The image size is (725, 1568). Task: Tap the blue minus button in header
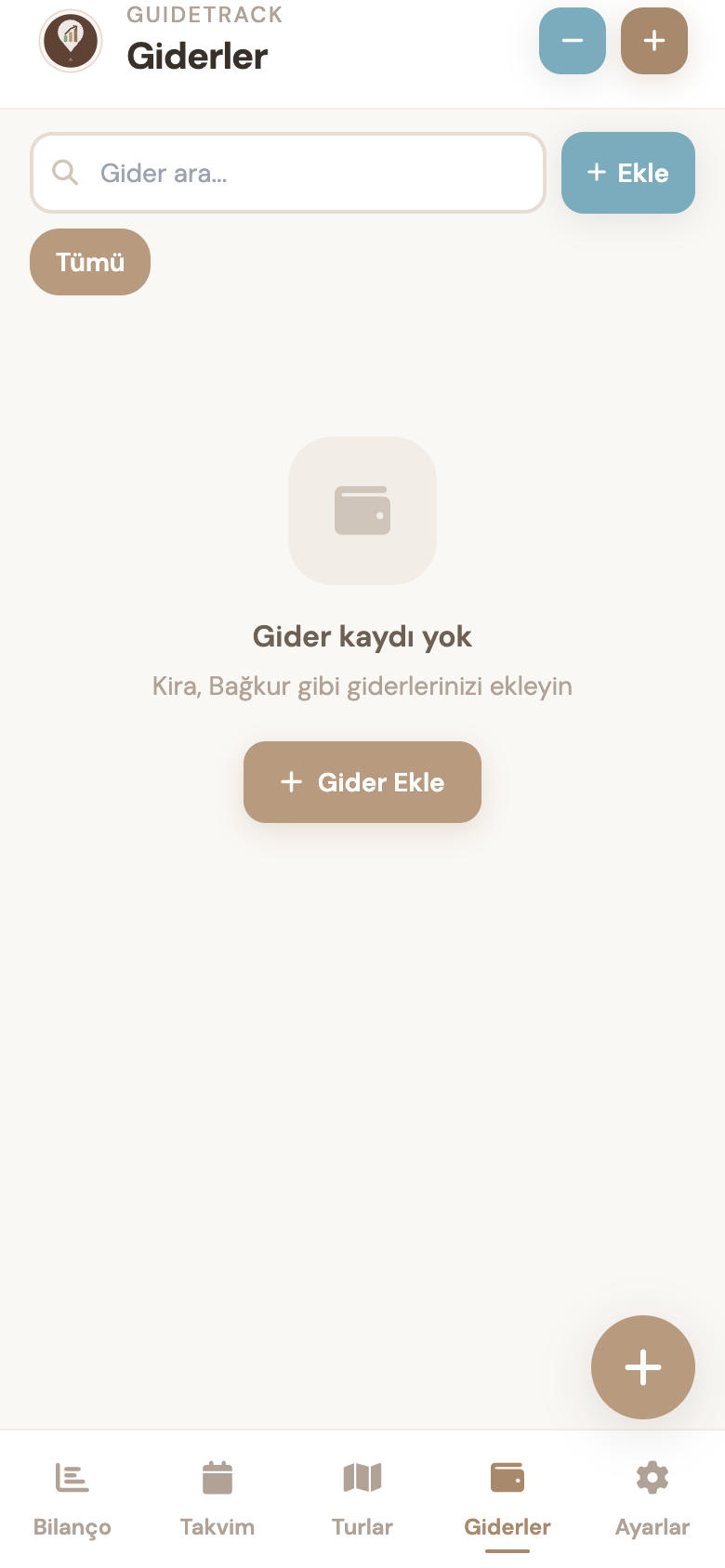[x=573, y=41]
